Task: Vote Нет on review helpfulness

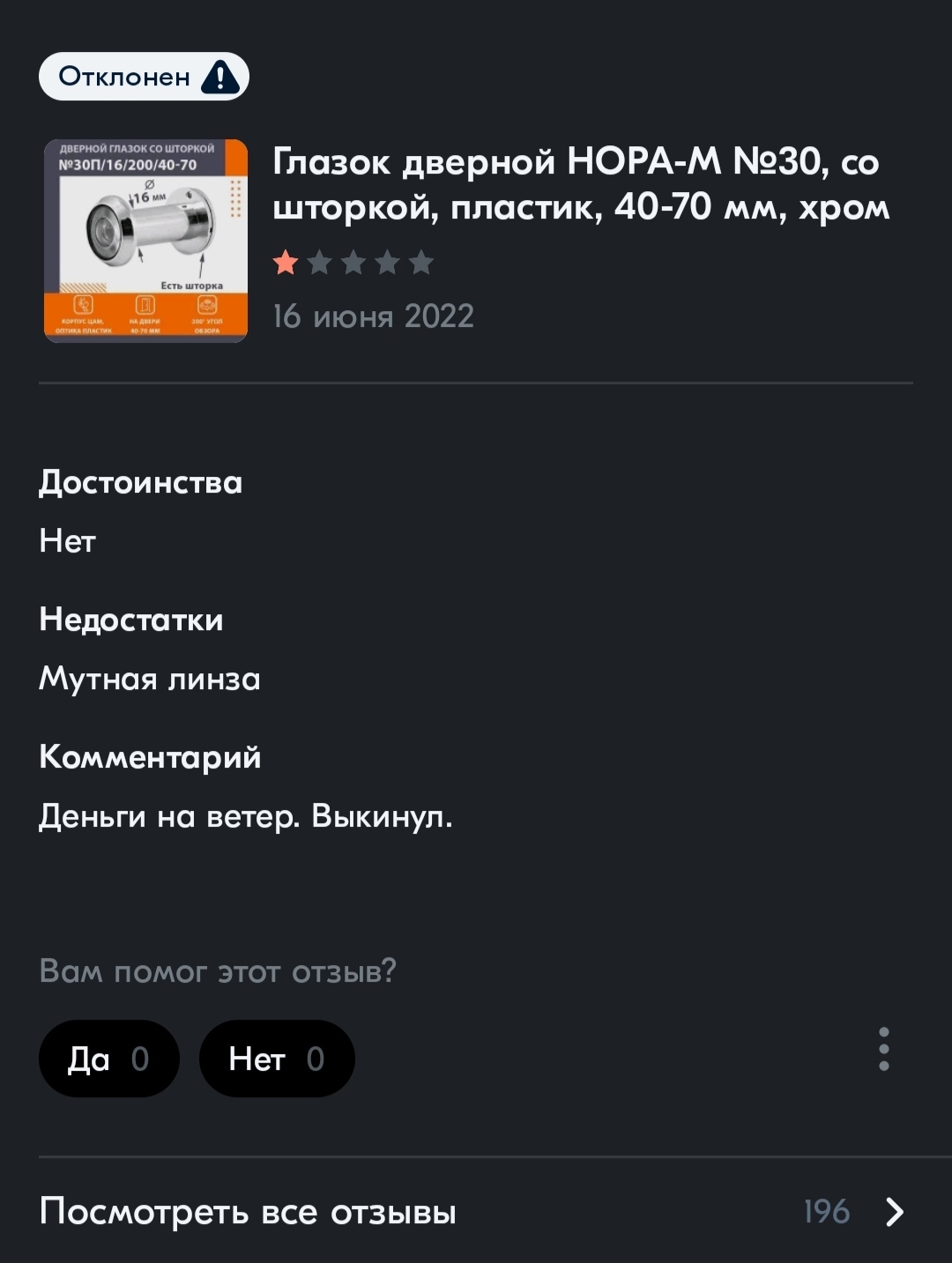Action: tap(276, 1058)
